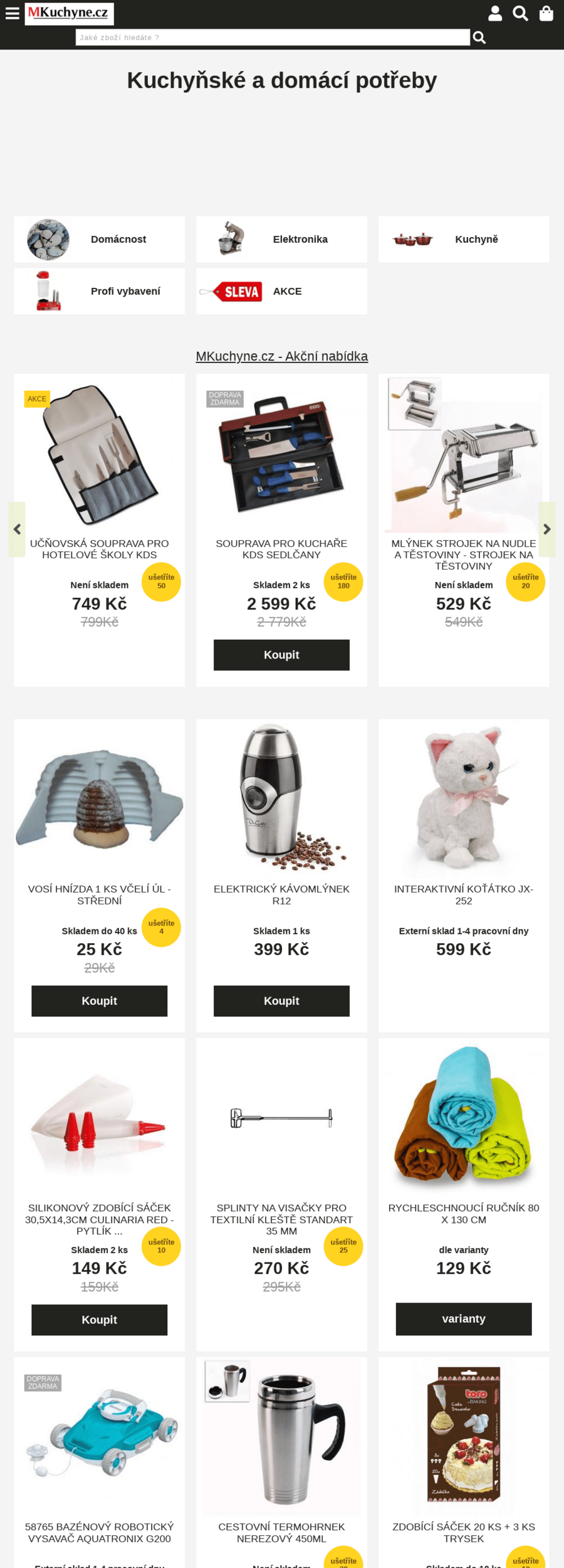Screen dimensions: 564x1568
Task: Open the Interaktivní koťátko JX-252 product
Action: coord(464,894)
